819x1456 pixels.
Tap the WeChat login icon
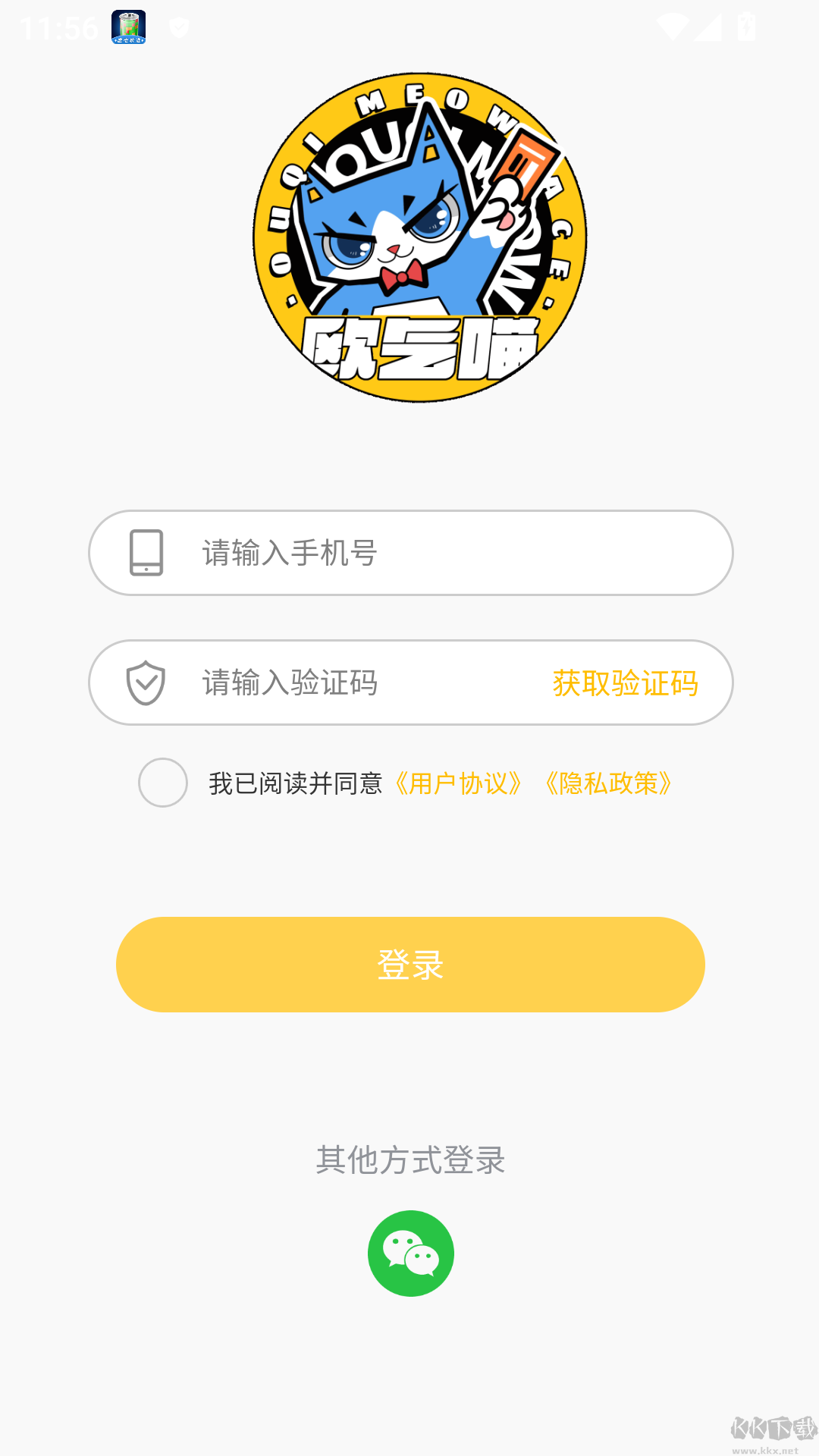point(409,1251)
